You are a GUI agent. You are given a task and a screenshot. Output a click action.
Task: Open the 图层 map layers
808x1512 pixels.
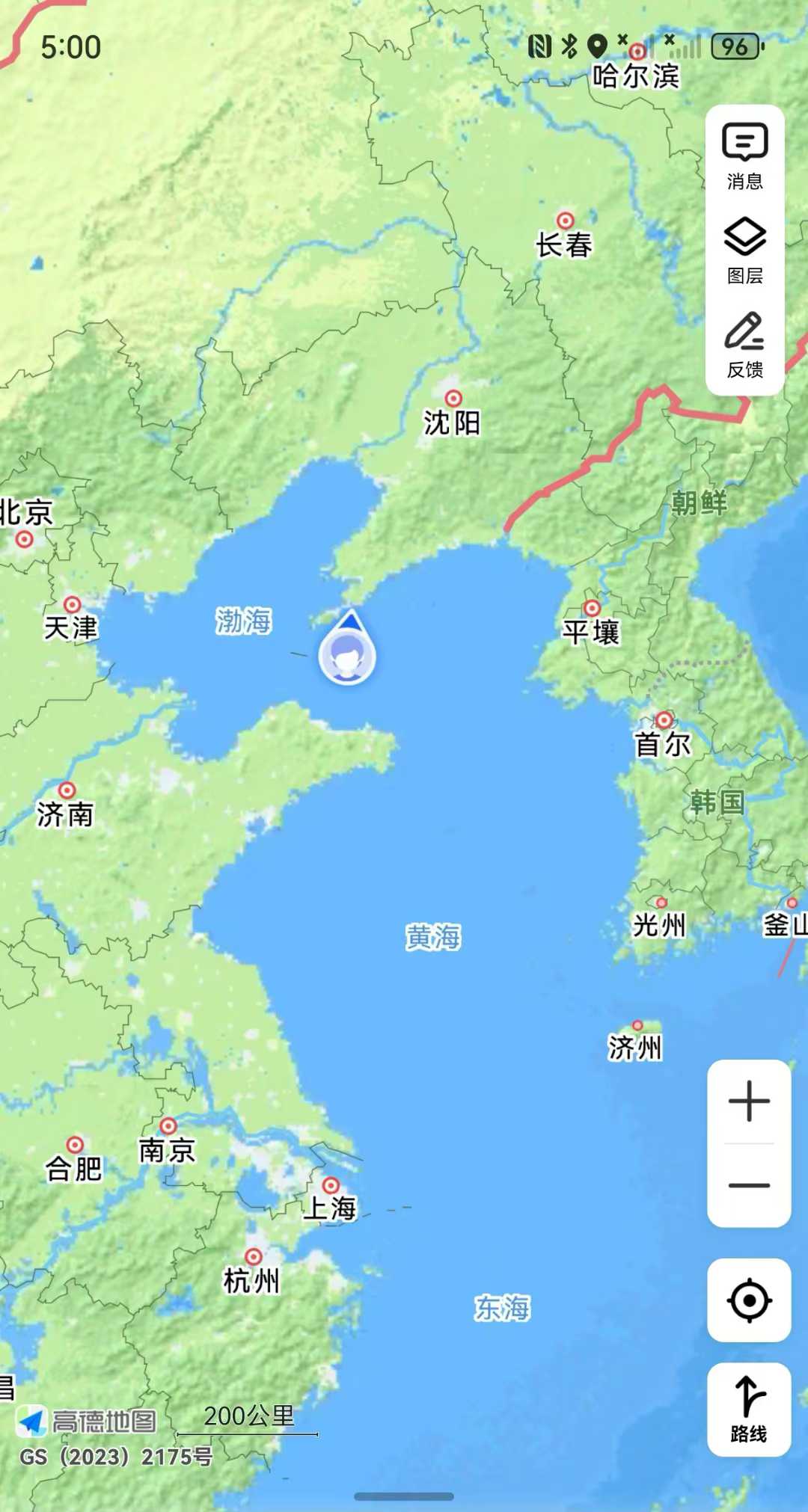pyautogui.click(x=744, y=251)
